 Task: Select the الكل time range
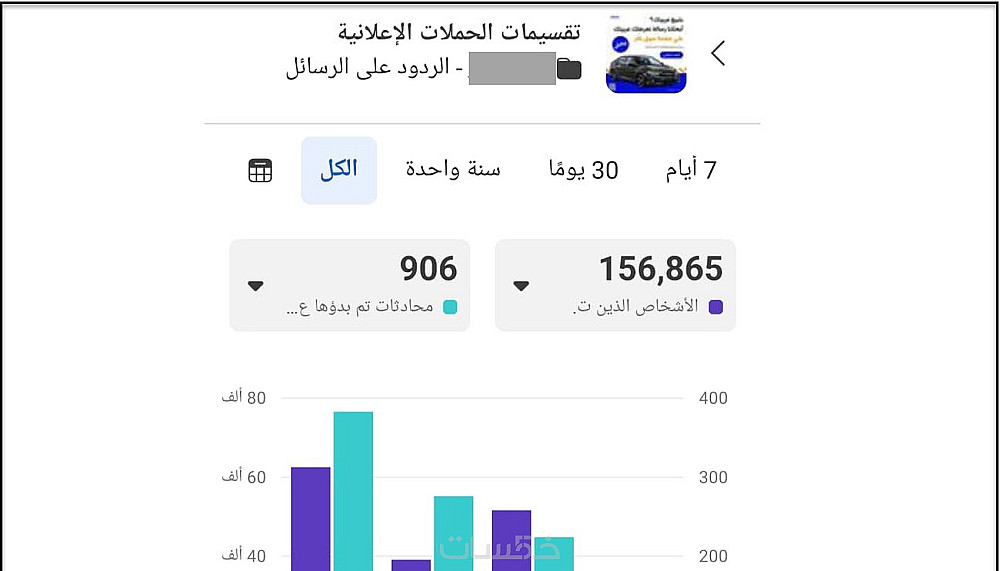[x=339, y=169]
